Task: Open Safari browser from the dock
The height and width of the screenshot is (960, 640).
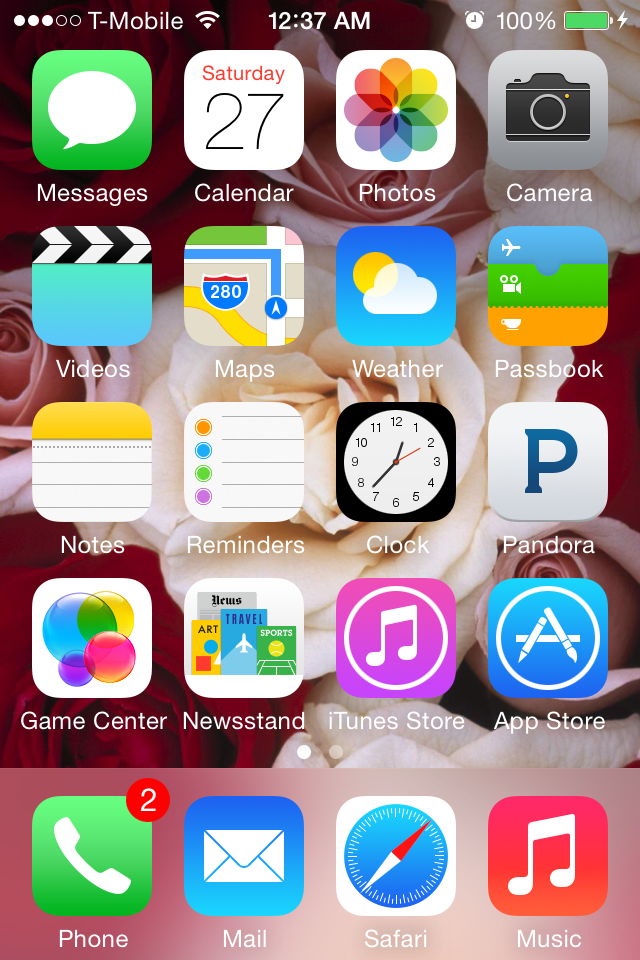Action: point(396,856)
